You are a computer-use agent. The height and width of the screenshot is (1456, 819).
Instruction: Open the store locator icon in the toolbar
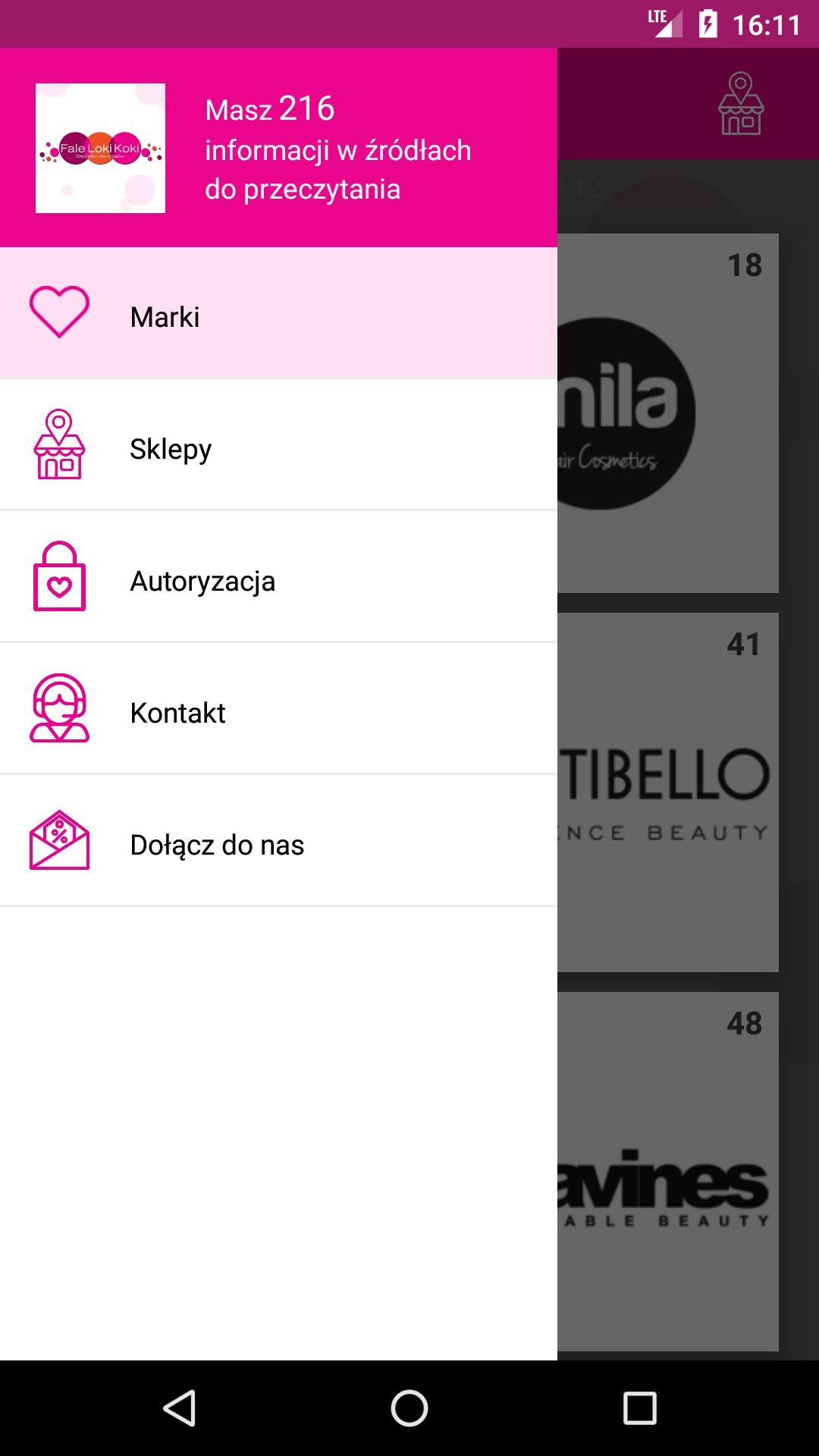(741, 104)
